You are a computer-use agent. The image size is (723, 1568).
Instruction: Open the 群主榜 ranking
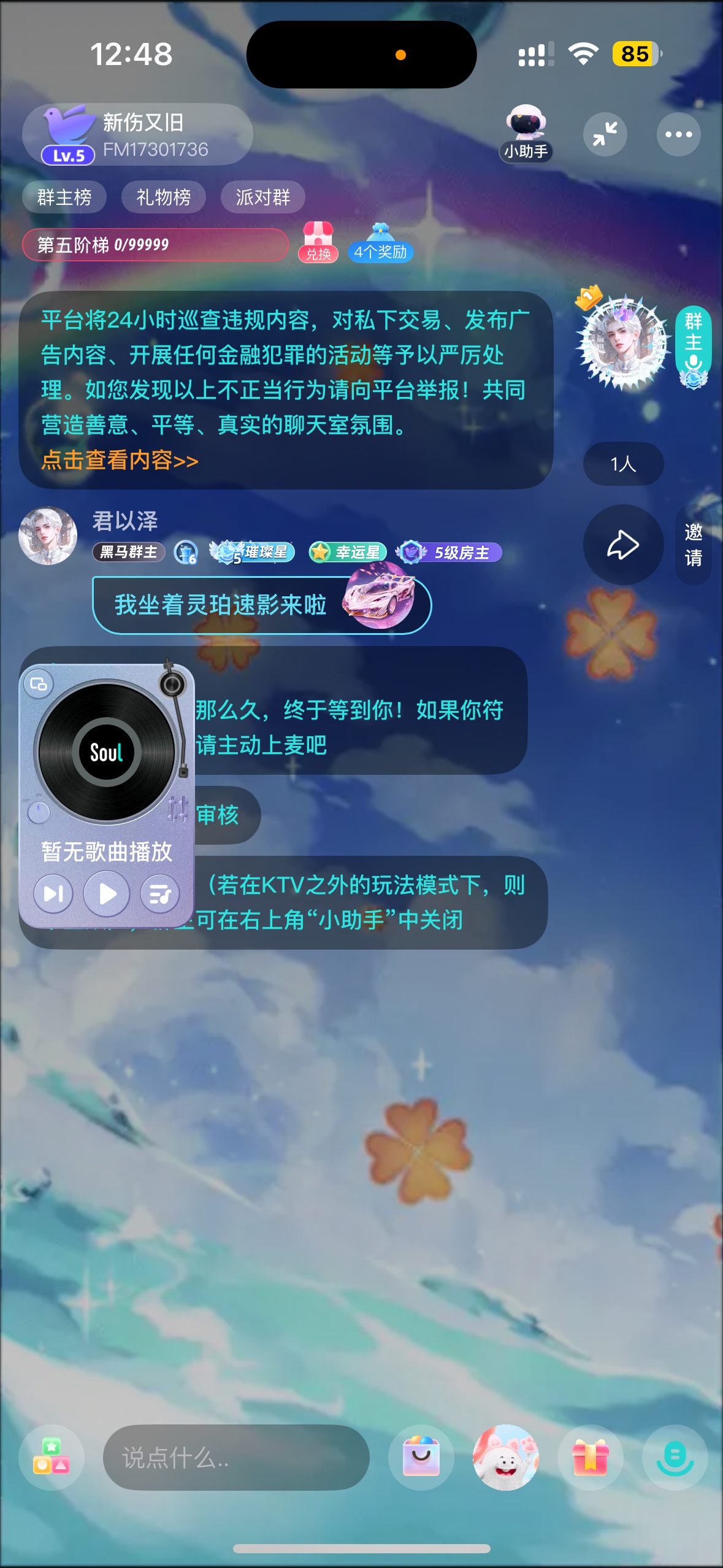64,197
